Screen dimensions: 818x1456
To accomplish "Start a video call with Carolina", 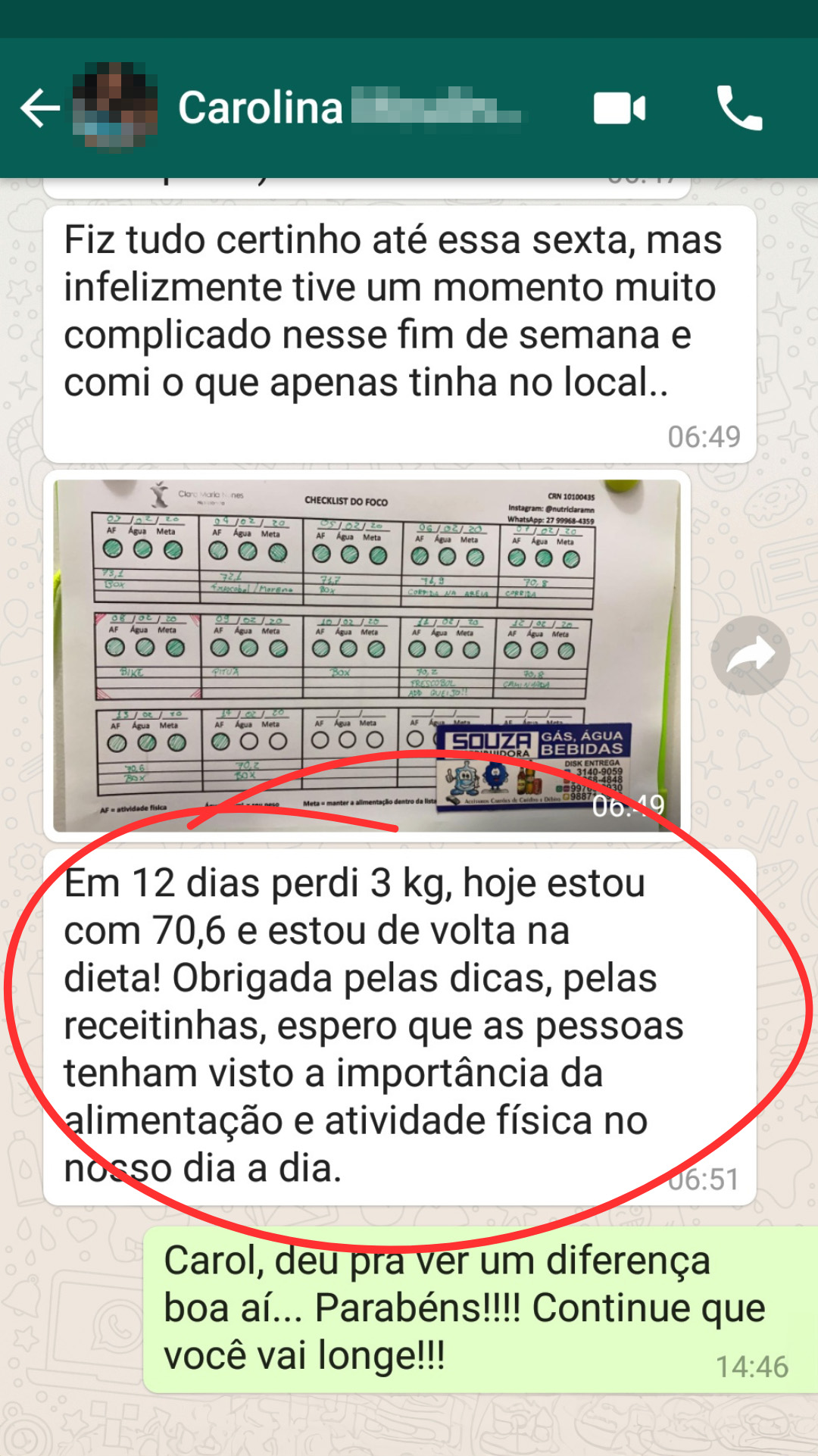I will coord(619,108).
